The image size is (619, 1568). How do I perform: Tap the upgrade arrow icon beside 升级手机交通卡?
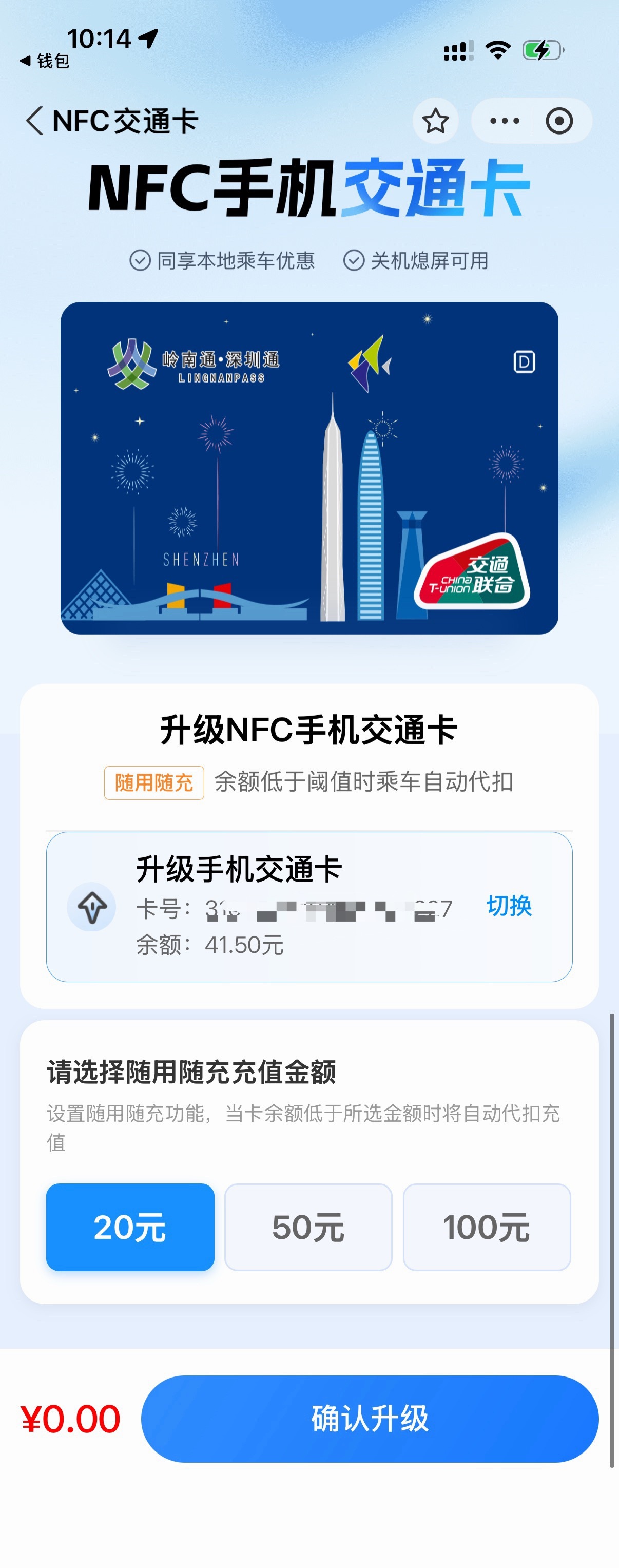(91, 906)
